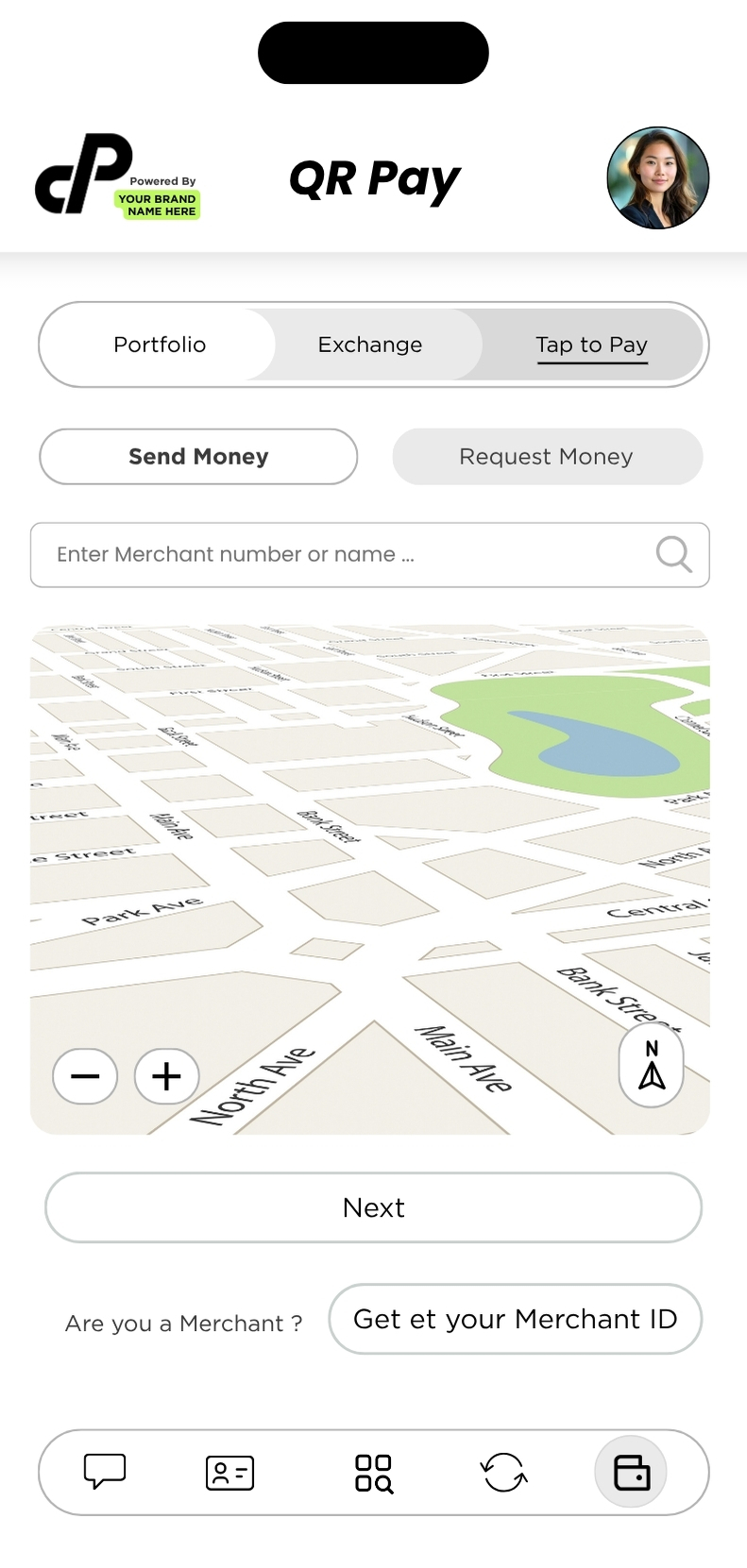
Task: Get your Merchant ID
Action: [515, 1319]
